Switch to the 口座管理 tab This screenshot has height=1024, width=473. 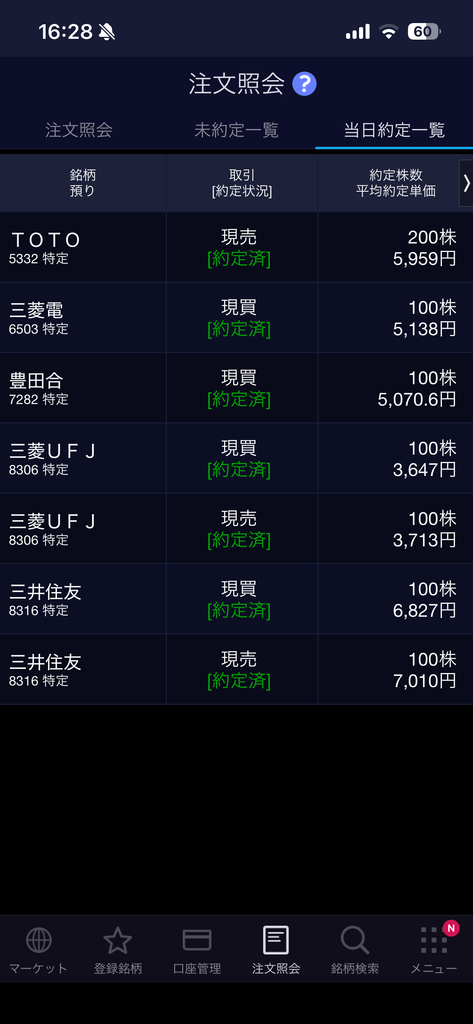[x=197, y=950]
